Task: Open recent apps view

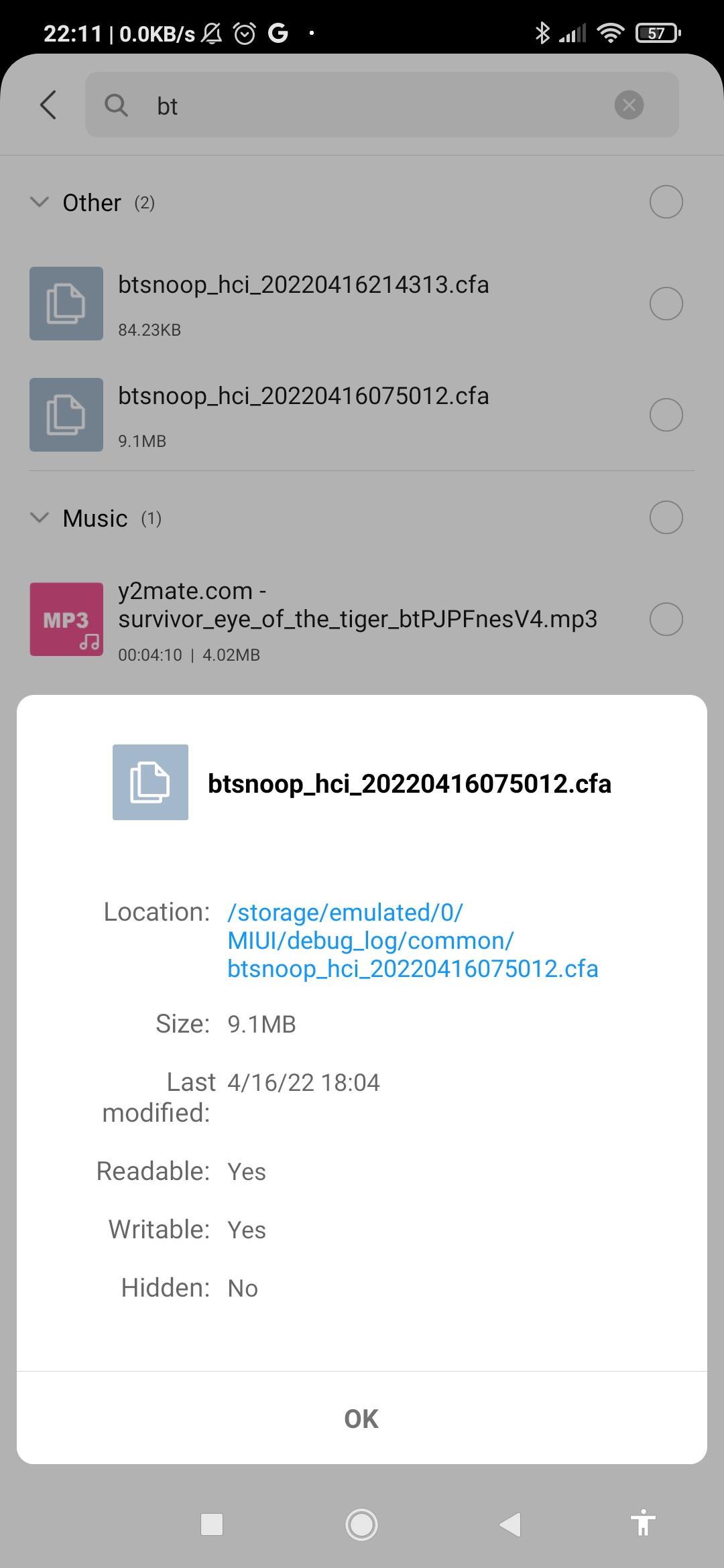Action: coord(212,1524)
